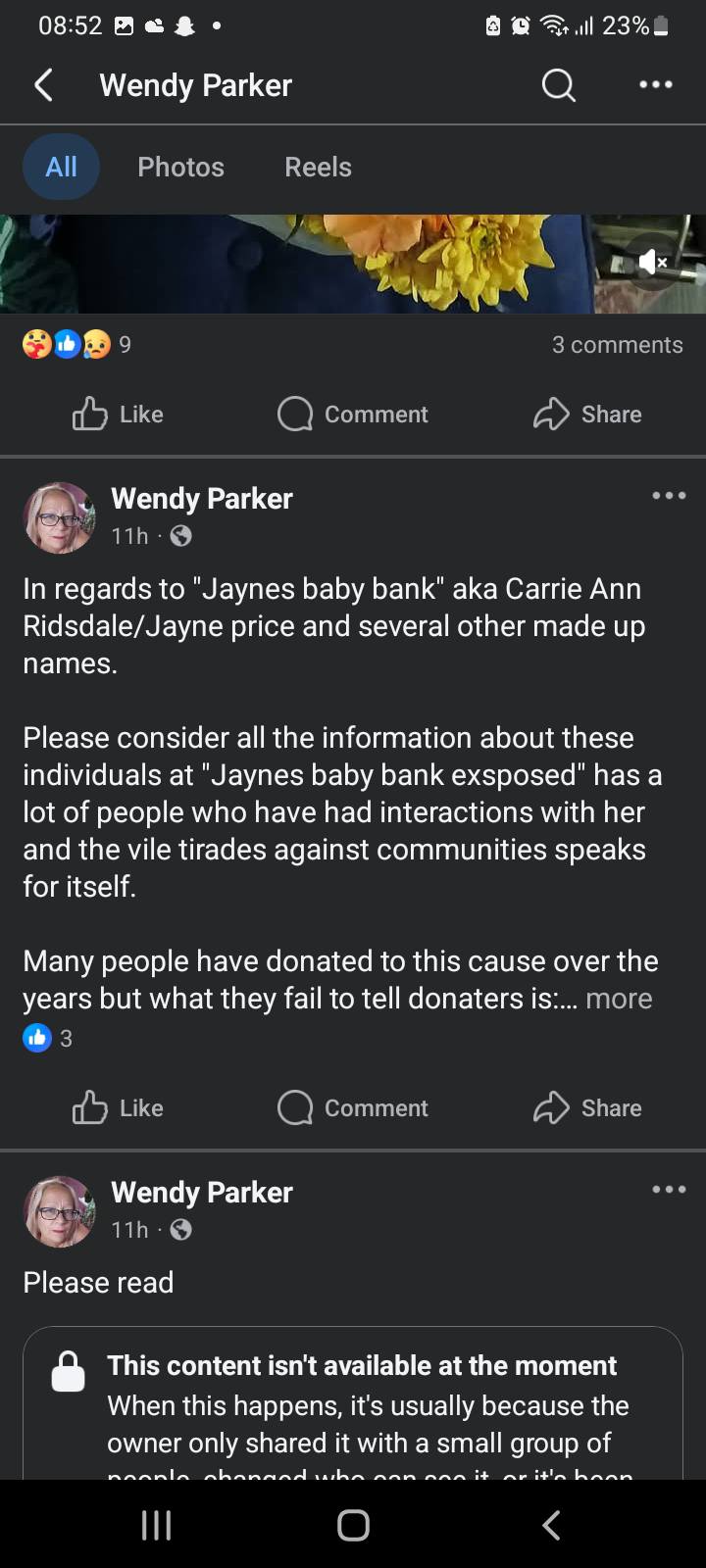Unmute the video with the speaker icon
The height and width of the screenshot is (1568, 706).
653,262
